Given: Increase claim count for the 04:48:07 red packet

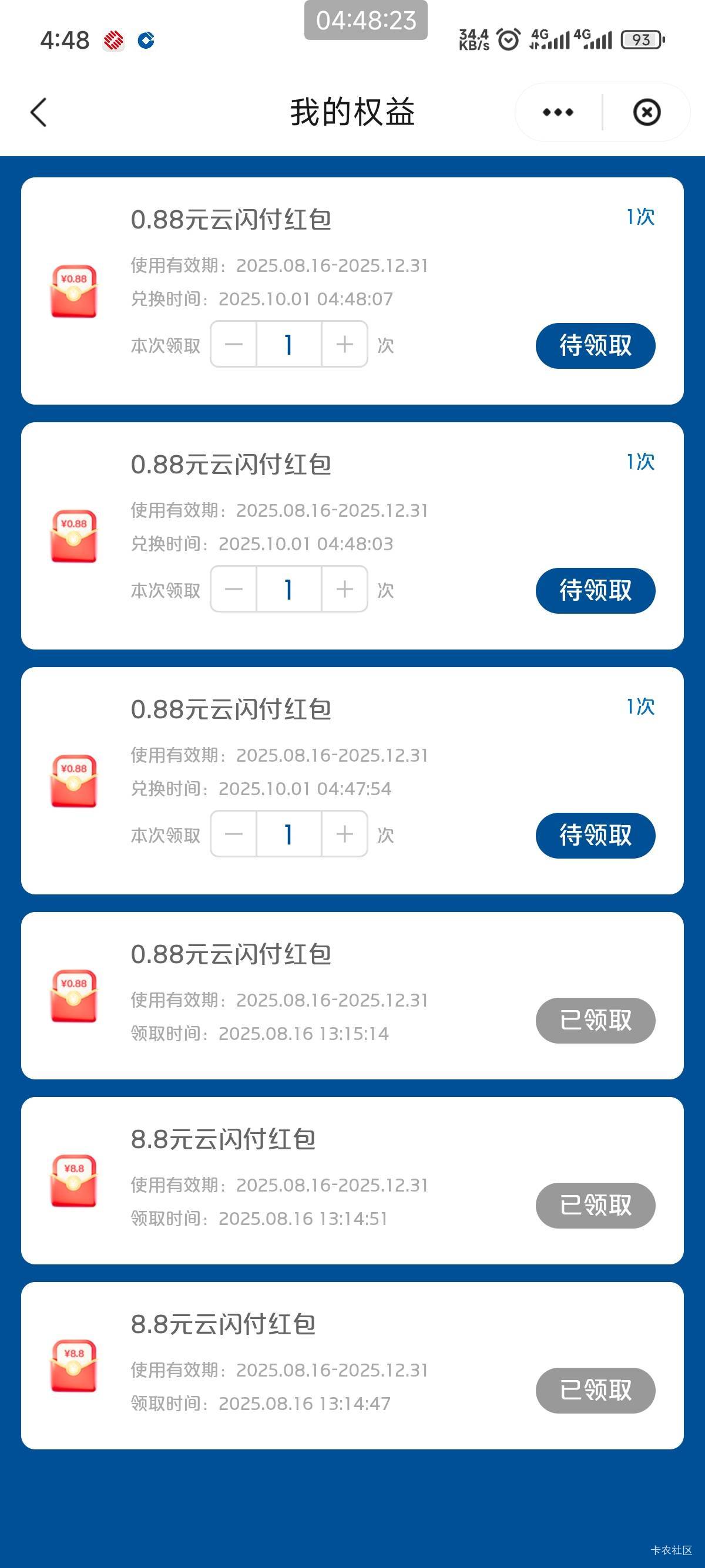Looking at the screenshot, I should [345, 345].
